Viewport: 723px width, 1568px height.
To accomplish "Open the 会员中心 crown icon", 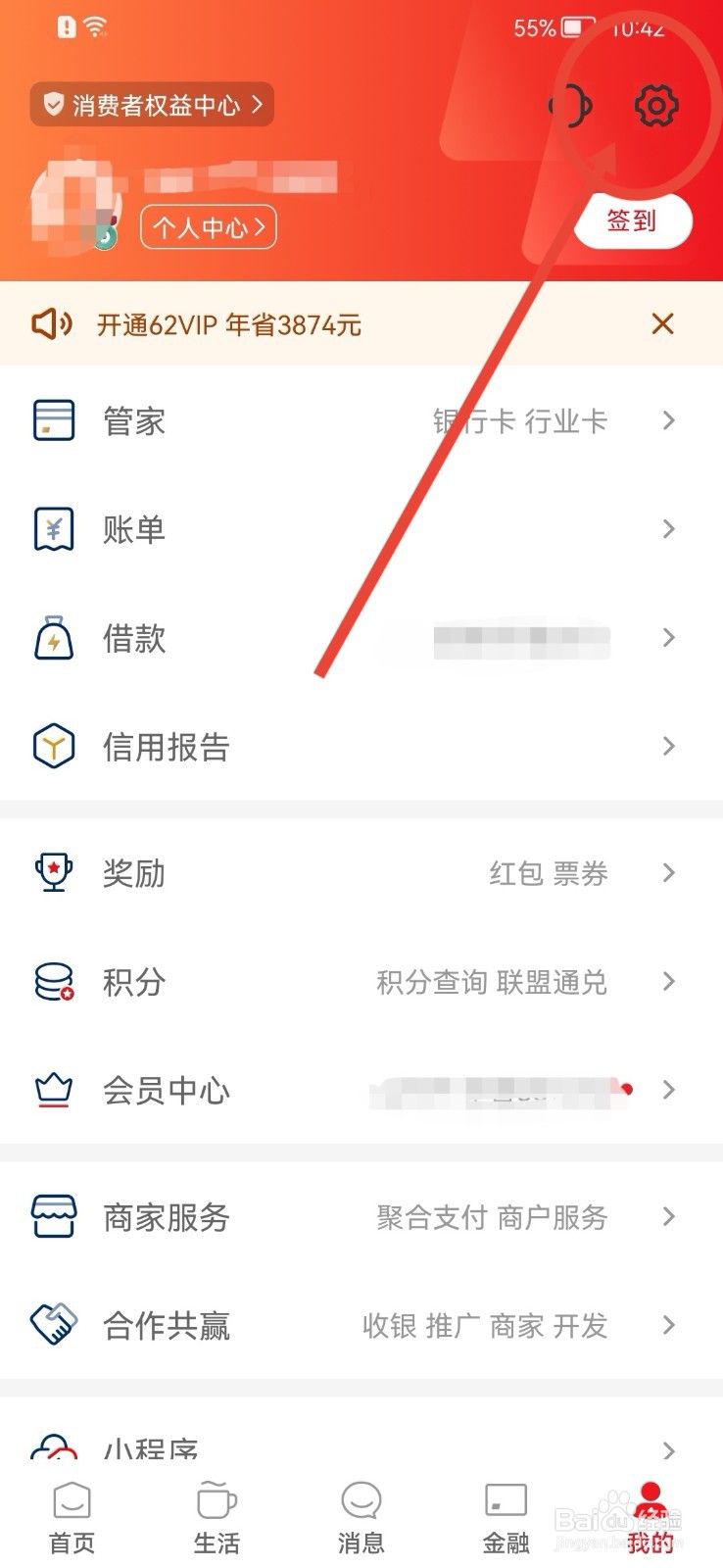I will pos(54,1090).
